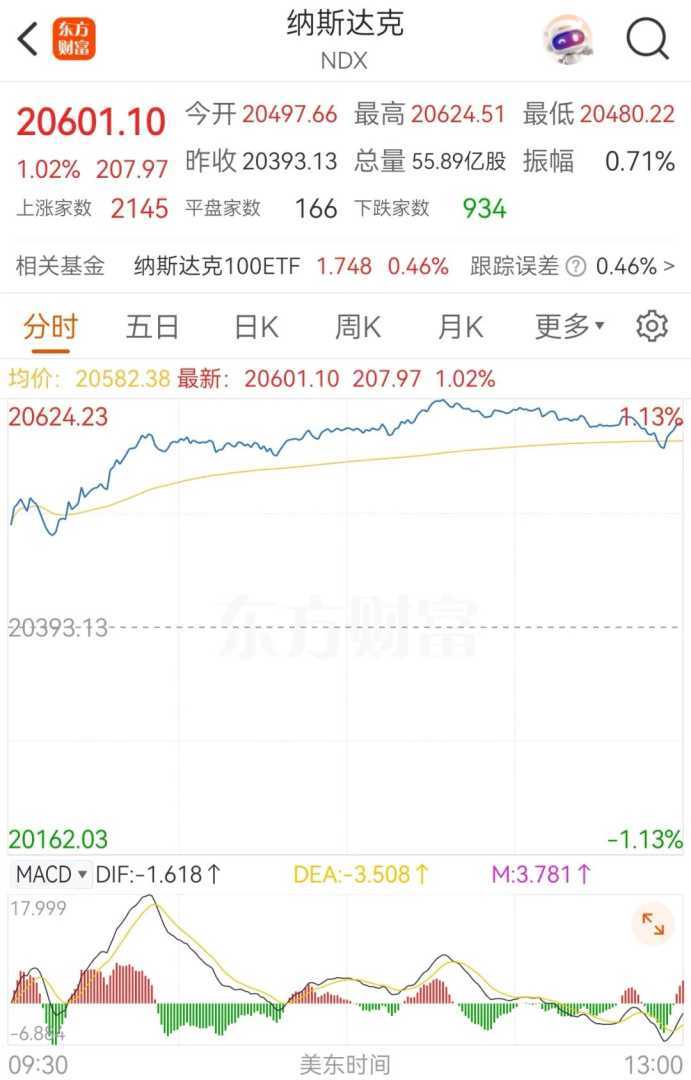The image size is (691, 1080).
Task: Expand chart to full screen
Action: [652, 925]
